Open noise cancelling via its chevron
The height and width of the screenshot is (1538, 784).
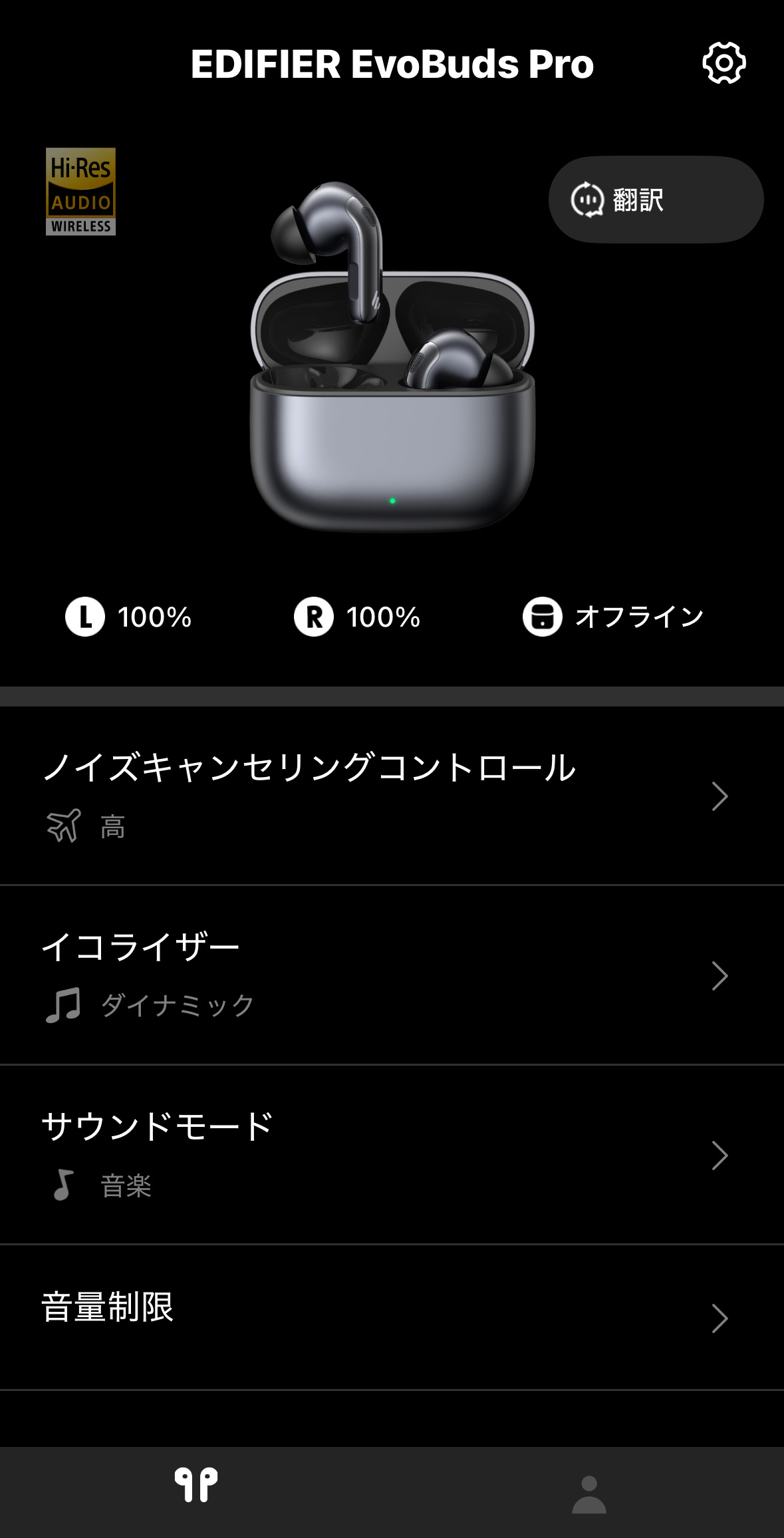click(719, 796)
